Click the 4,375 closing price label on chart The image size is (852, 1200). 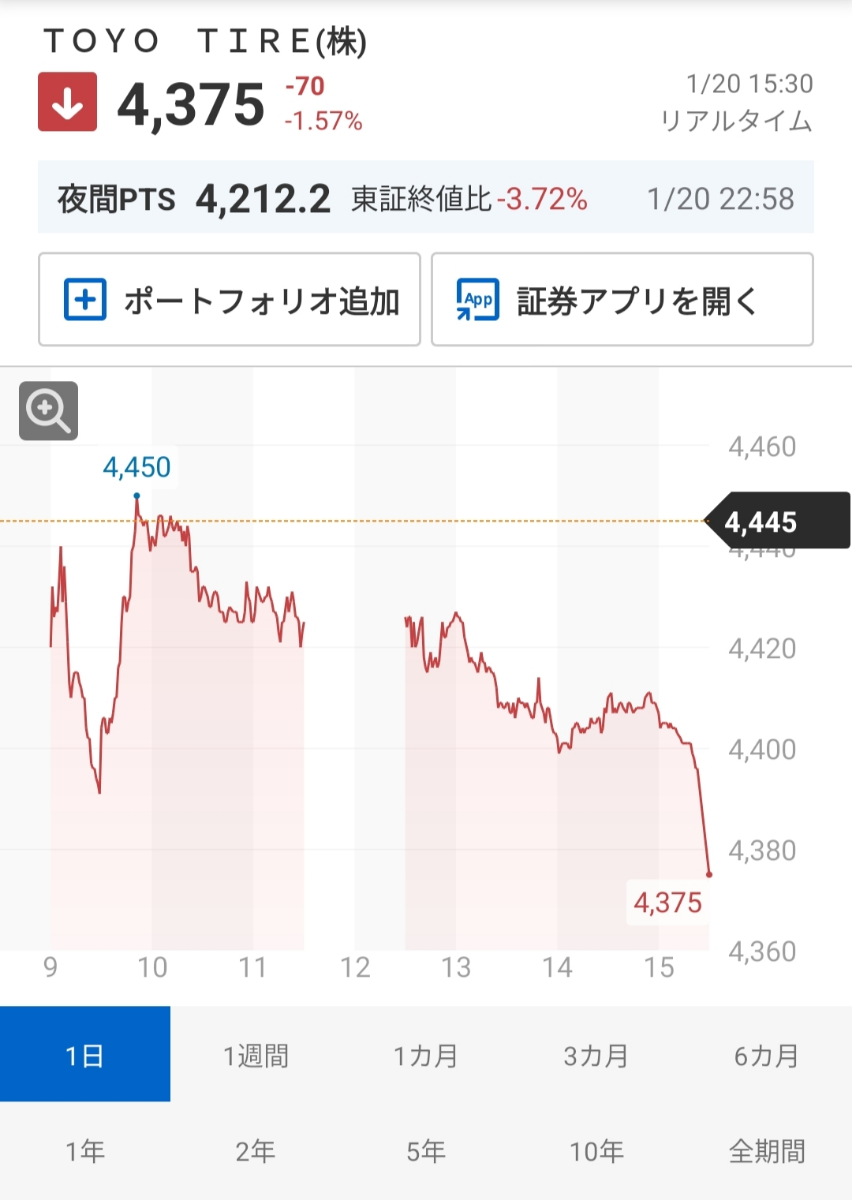point(669,903)
